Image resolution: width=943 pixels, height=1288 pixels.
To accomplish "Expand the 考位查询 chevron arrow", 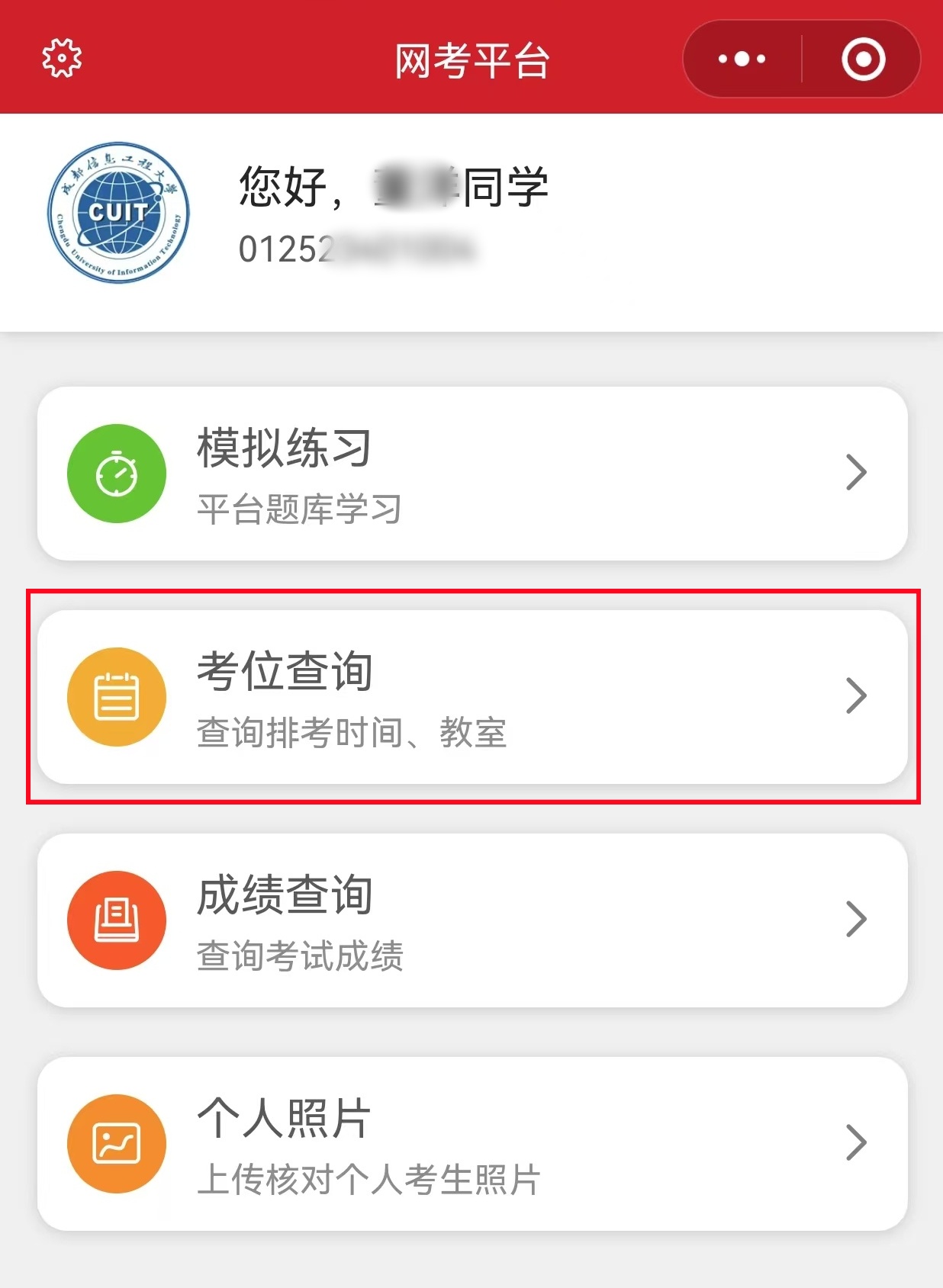I will pyautogui.click(x=858, y=695).
